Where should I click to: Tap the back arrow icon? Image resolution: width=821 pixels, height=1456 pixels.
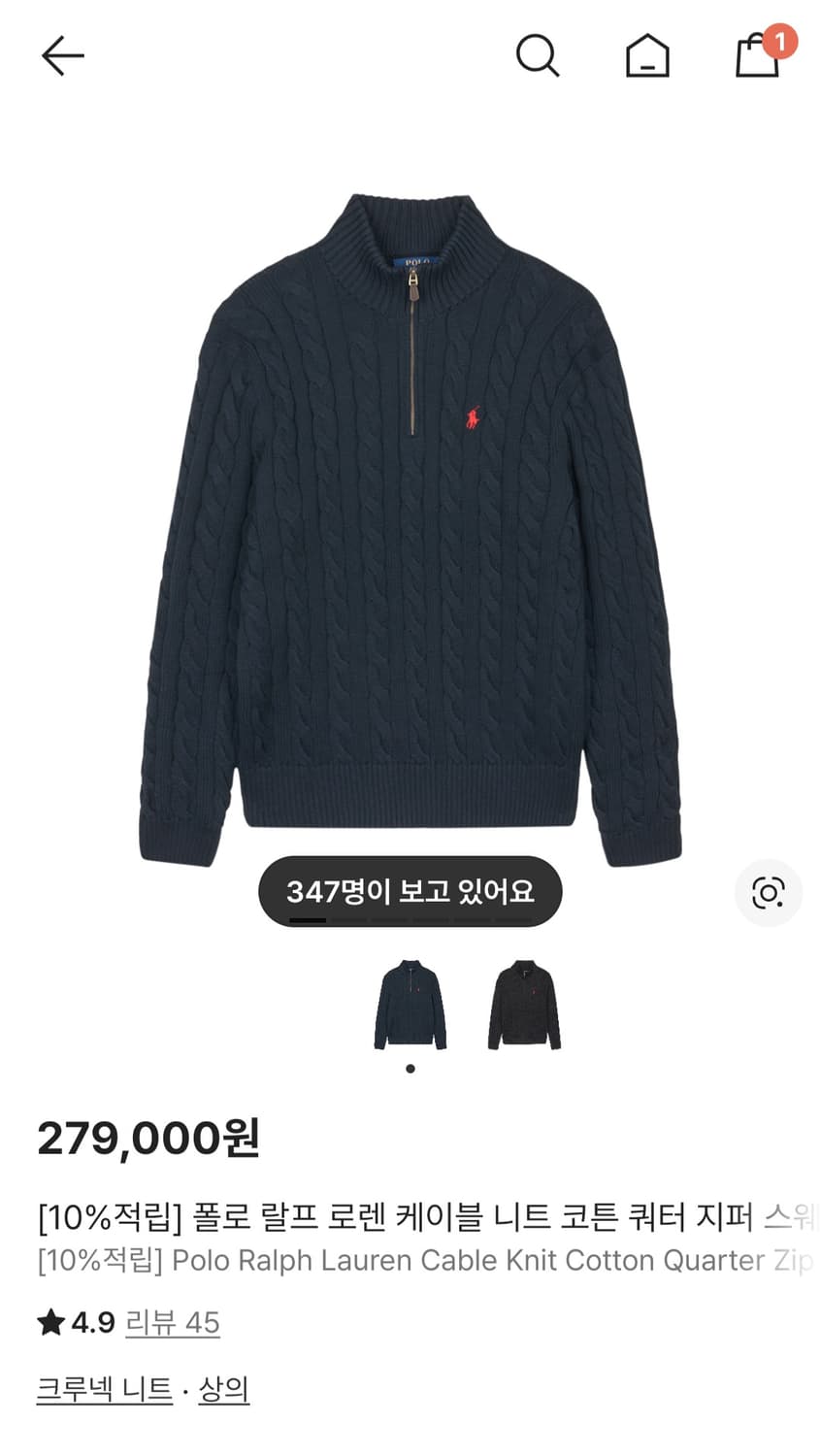(x=61, y=55)
